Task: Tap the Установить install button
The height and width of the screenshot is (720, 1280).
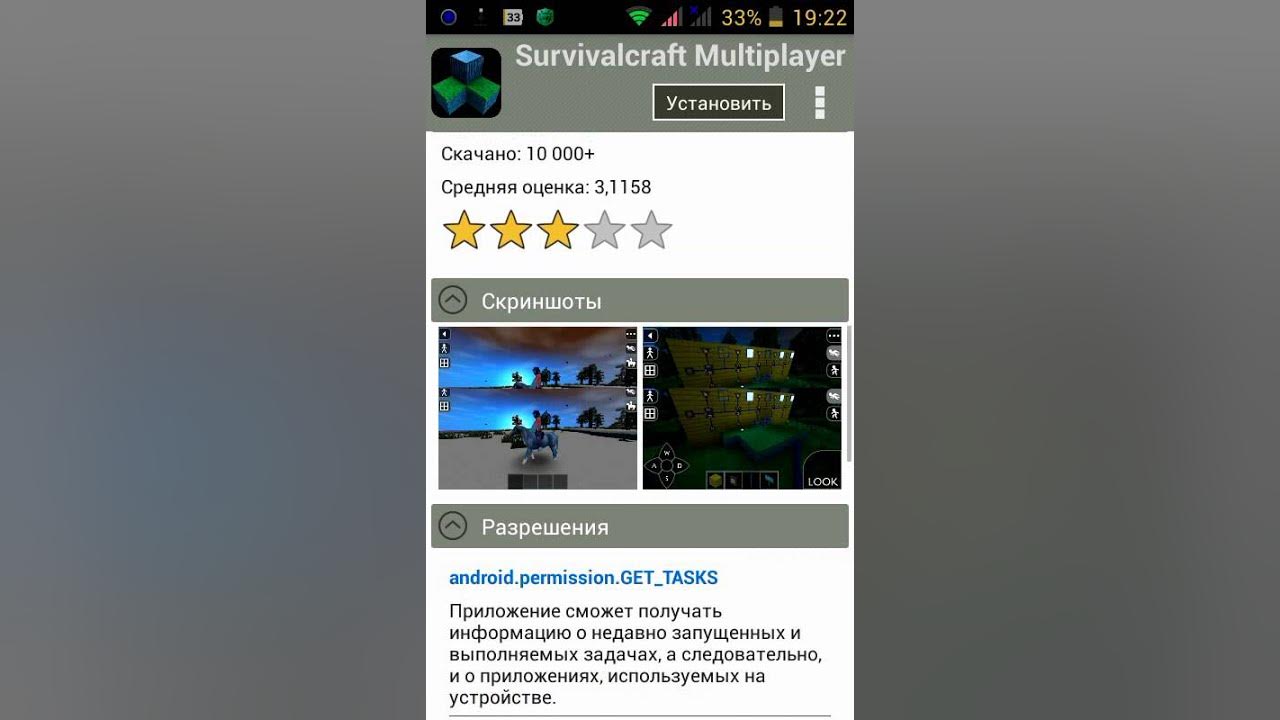Action: 718,102
